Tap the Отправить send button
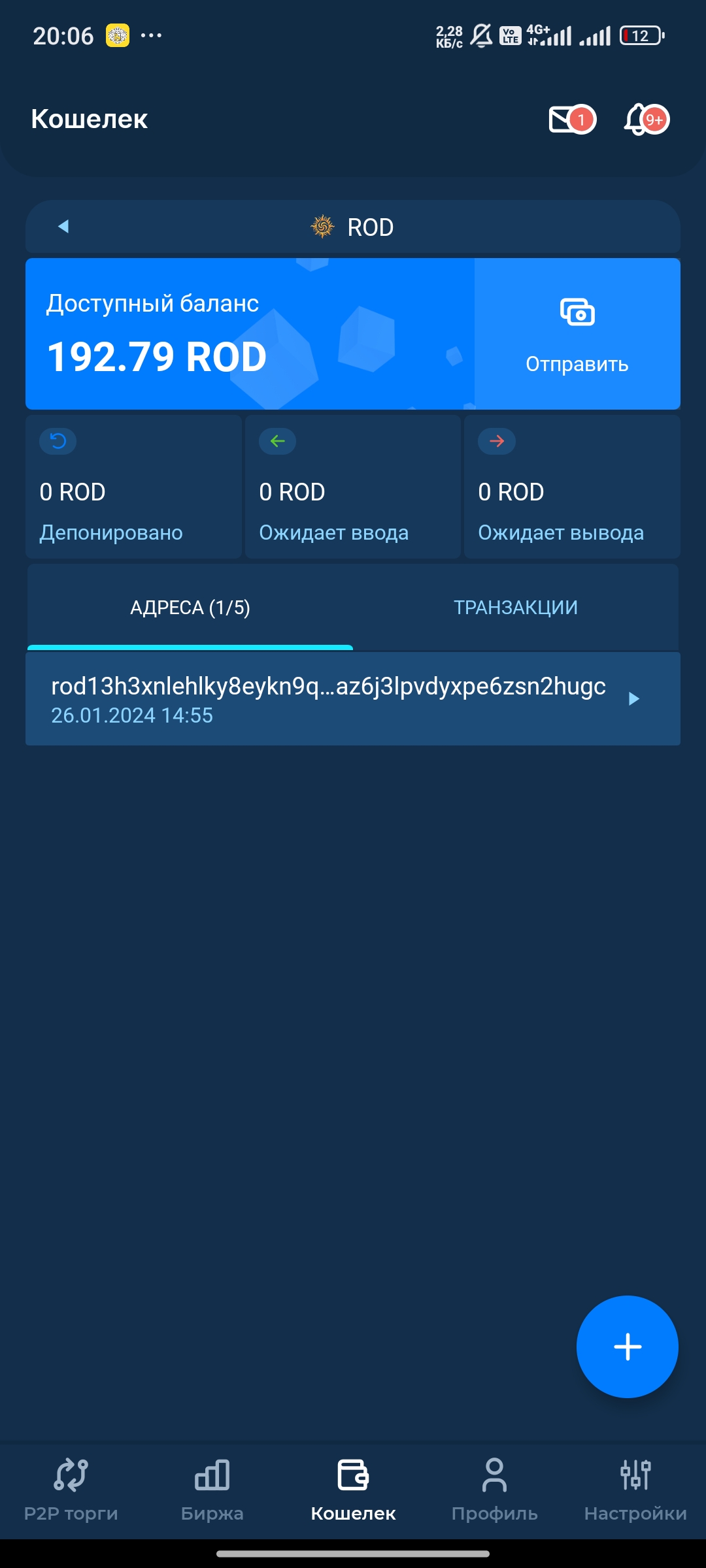 [x=577, y=334]
